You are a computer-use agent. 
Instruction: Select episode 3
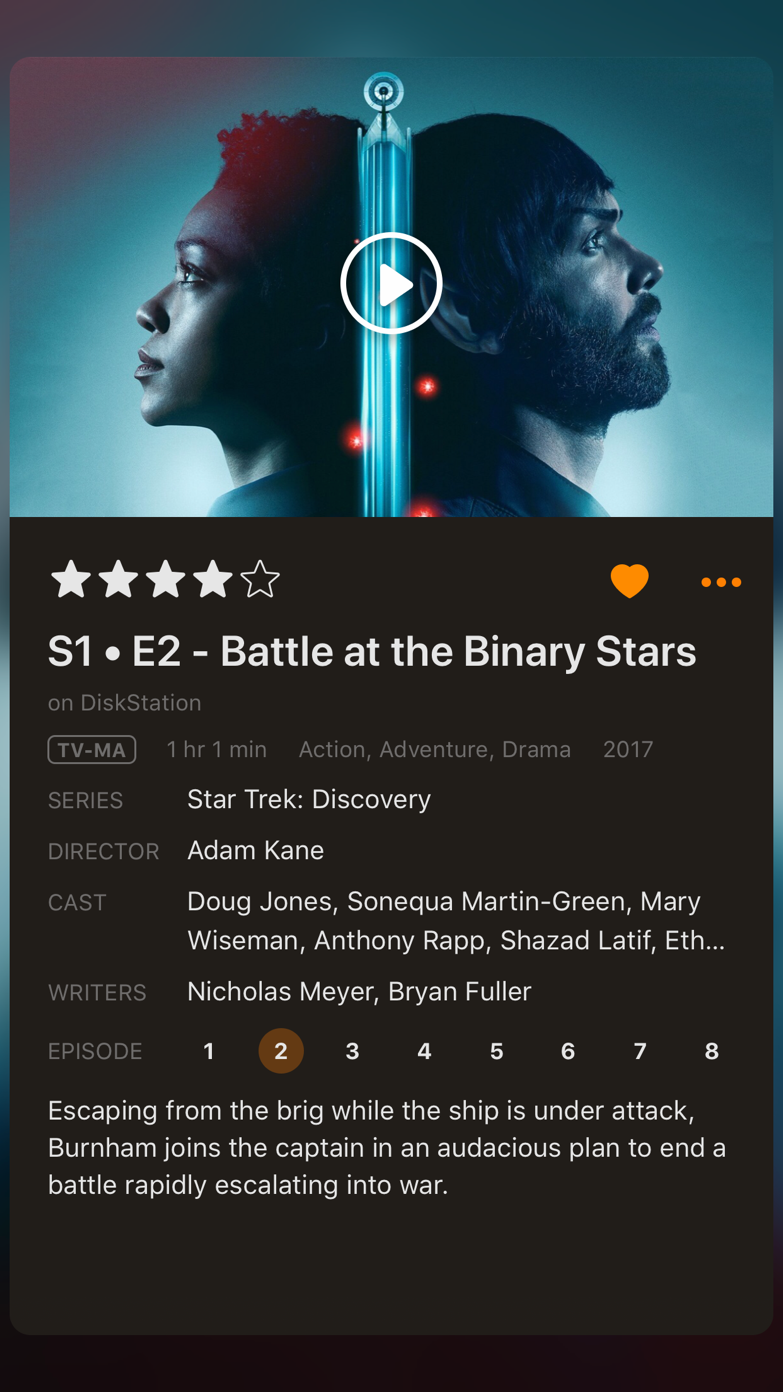pos(352,1051)
